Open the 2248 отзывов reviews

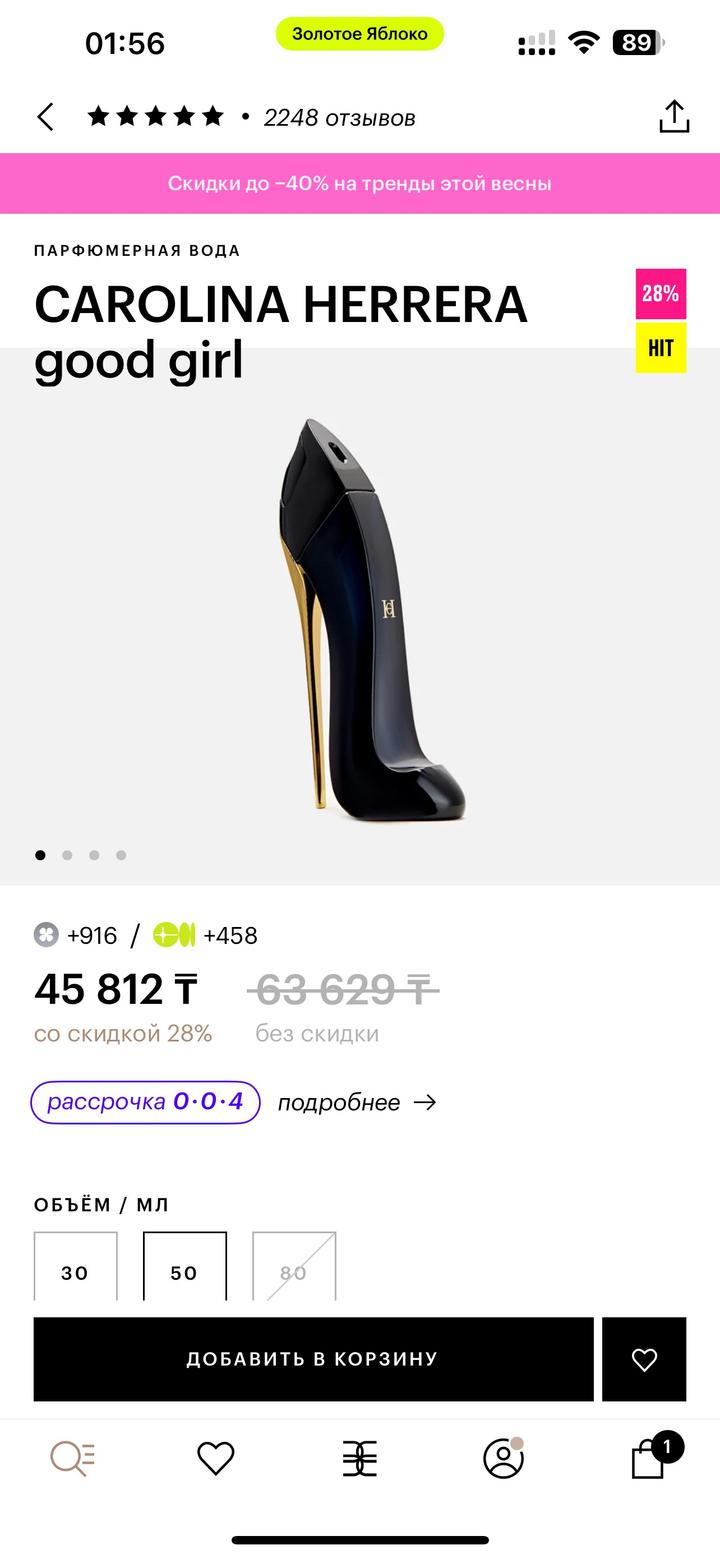(339, 118)
